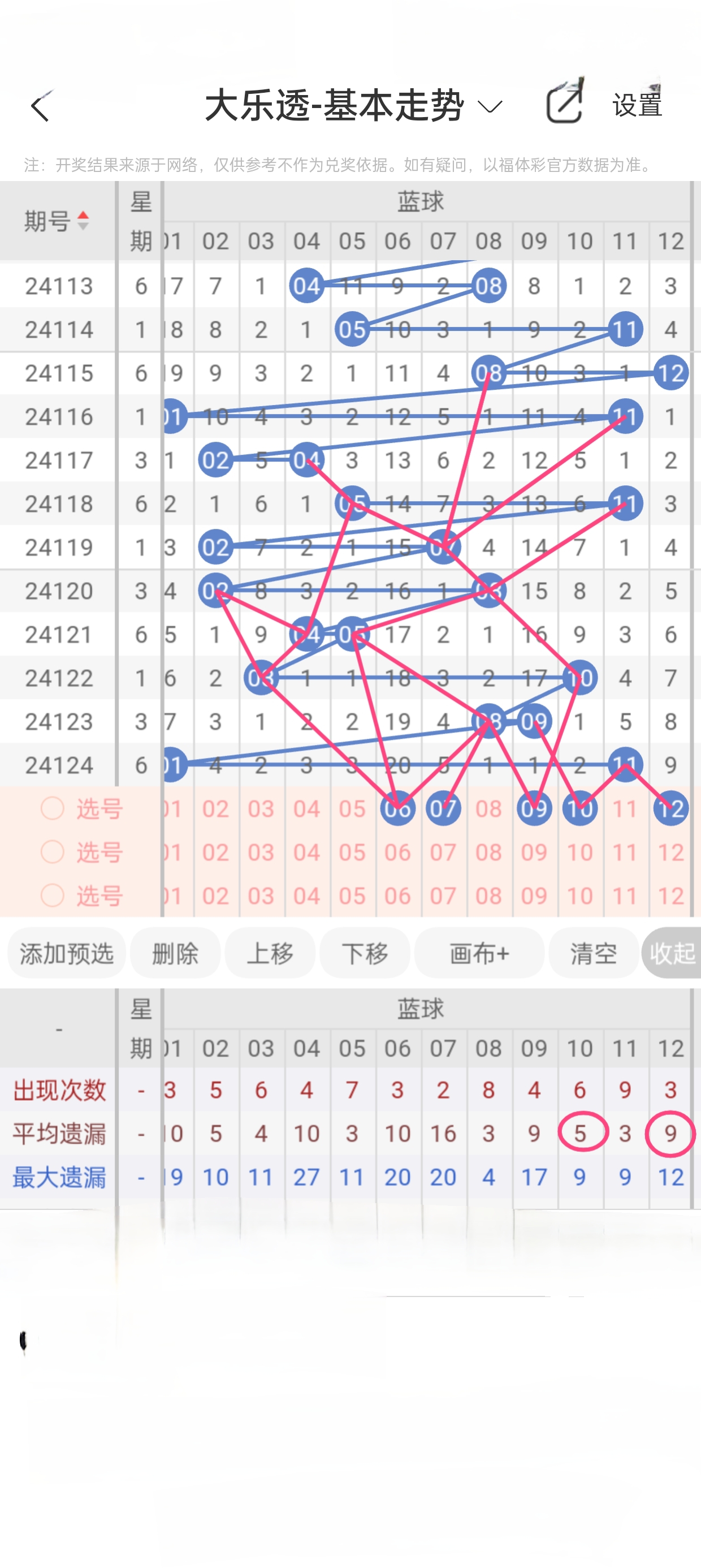
Task: Sort issues with the 期号 sort arrows
Action: pyautogui.click(x=83, y=221)
